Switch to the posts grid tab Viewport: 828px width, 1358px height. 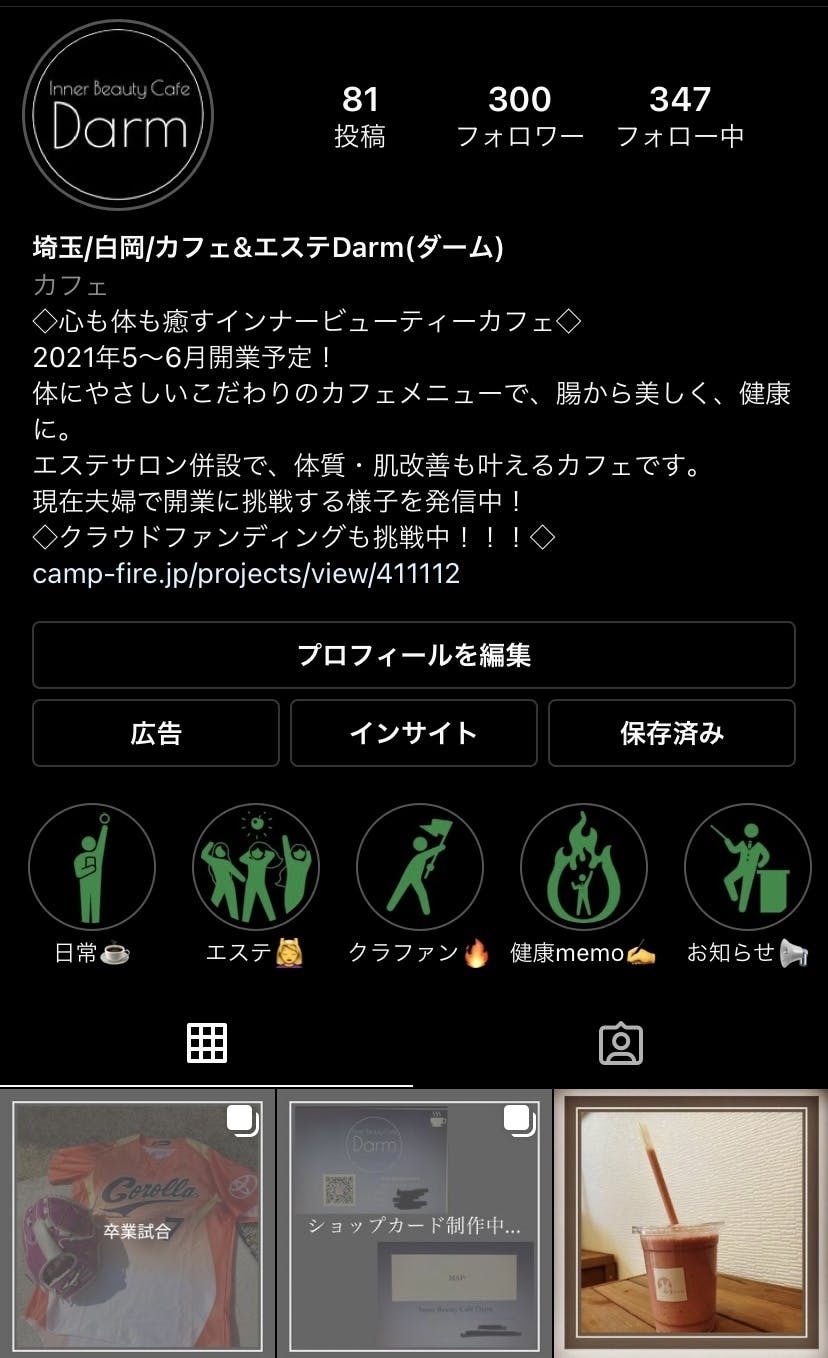(207, 1044)
